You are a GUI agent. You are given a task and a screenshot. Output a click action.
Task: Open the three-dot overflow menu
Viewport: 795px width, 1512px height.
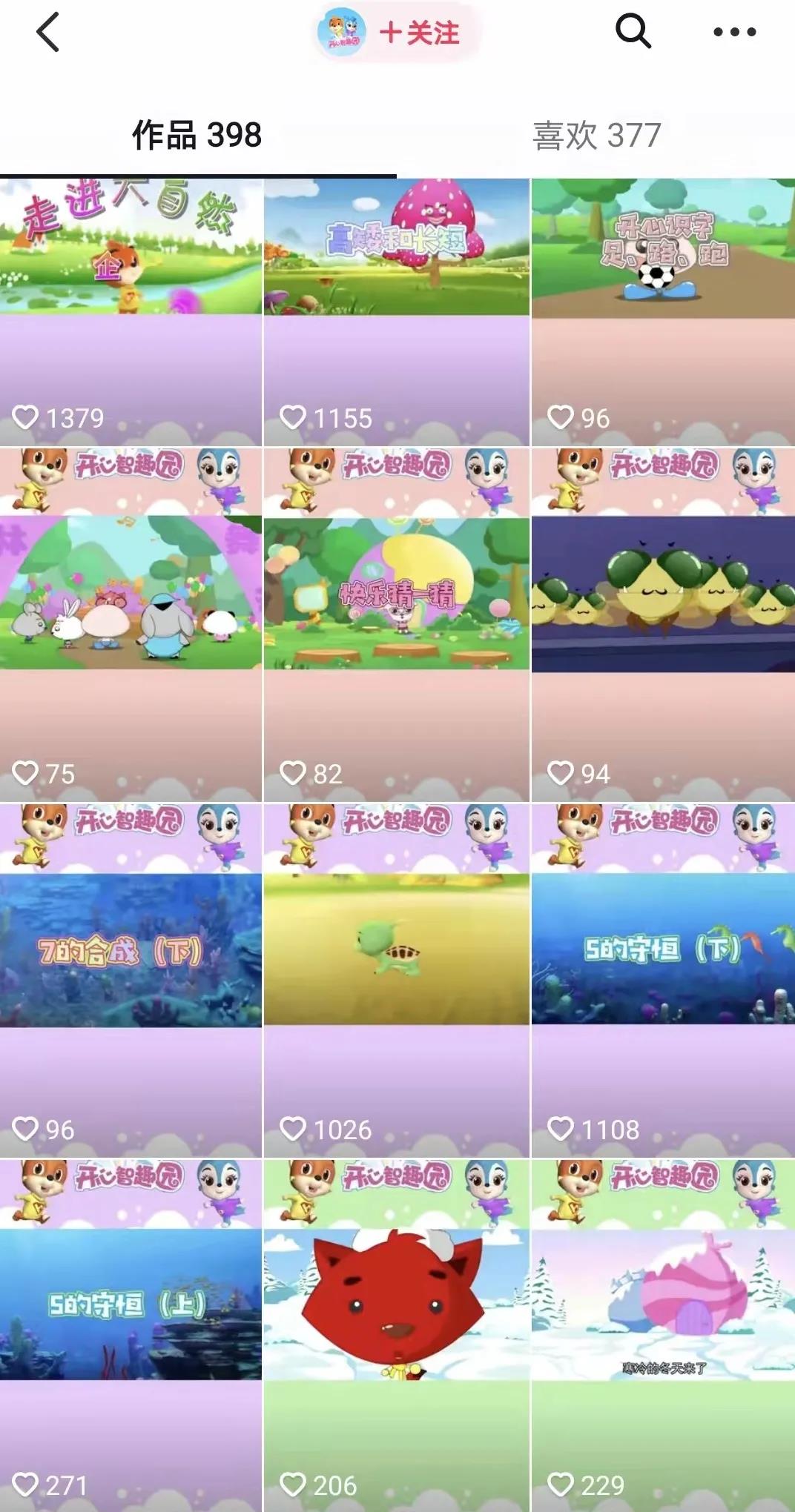pos(734,32)
